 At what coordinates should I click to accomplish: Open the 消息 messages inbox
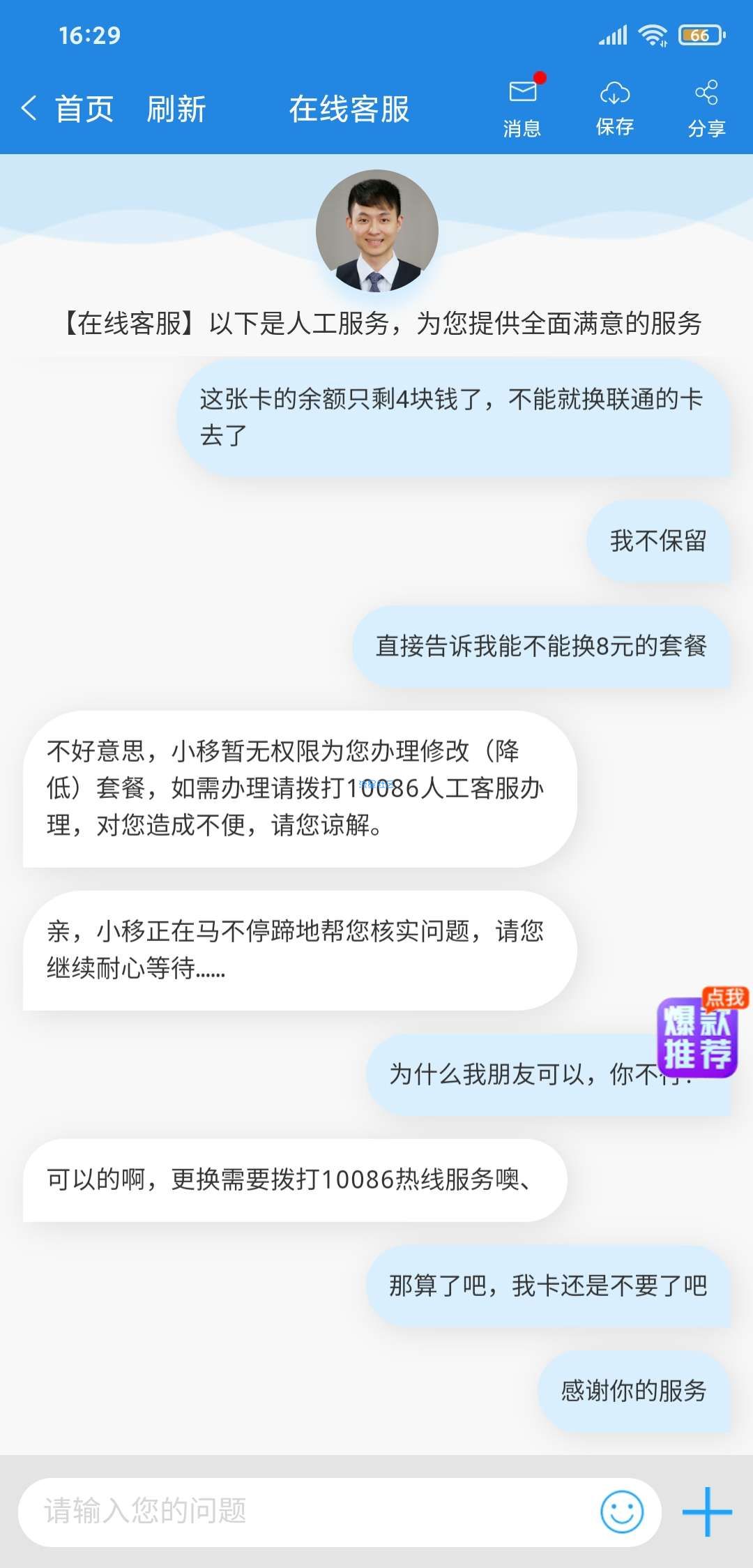(x=522, y=107)
